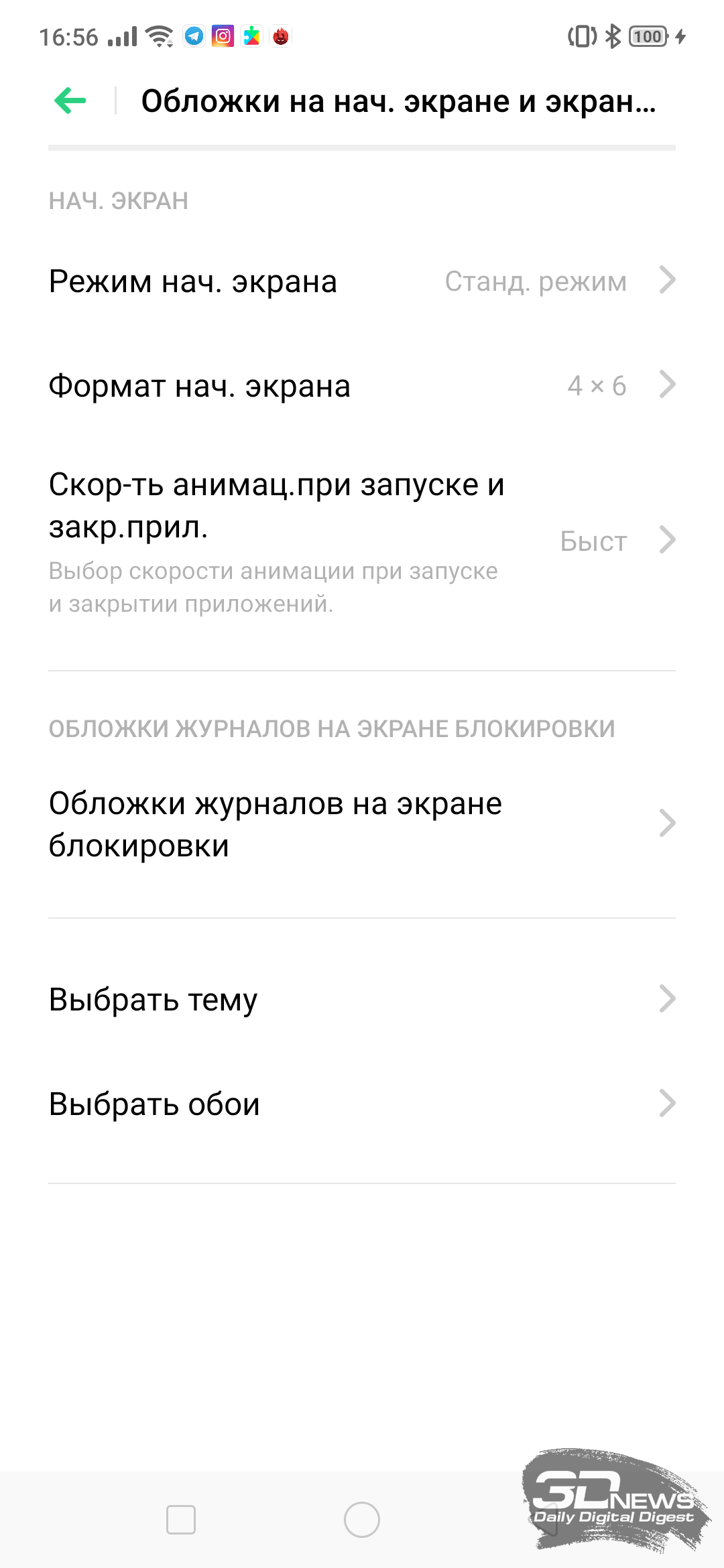
Task: Open Выбрать обои row
Action: tap(362, 1104)
